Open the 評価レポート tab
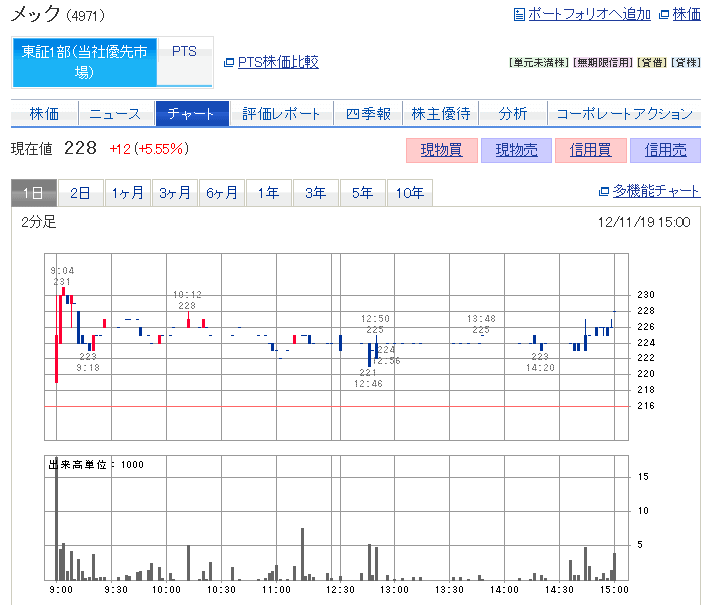The width and height of the screenshot is (709, 605). click(x=281, y=113)
